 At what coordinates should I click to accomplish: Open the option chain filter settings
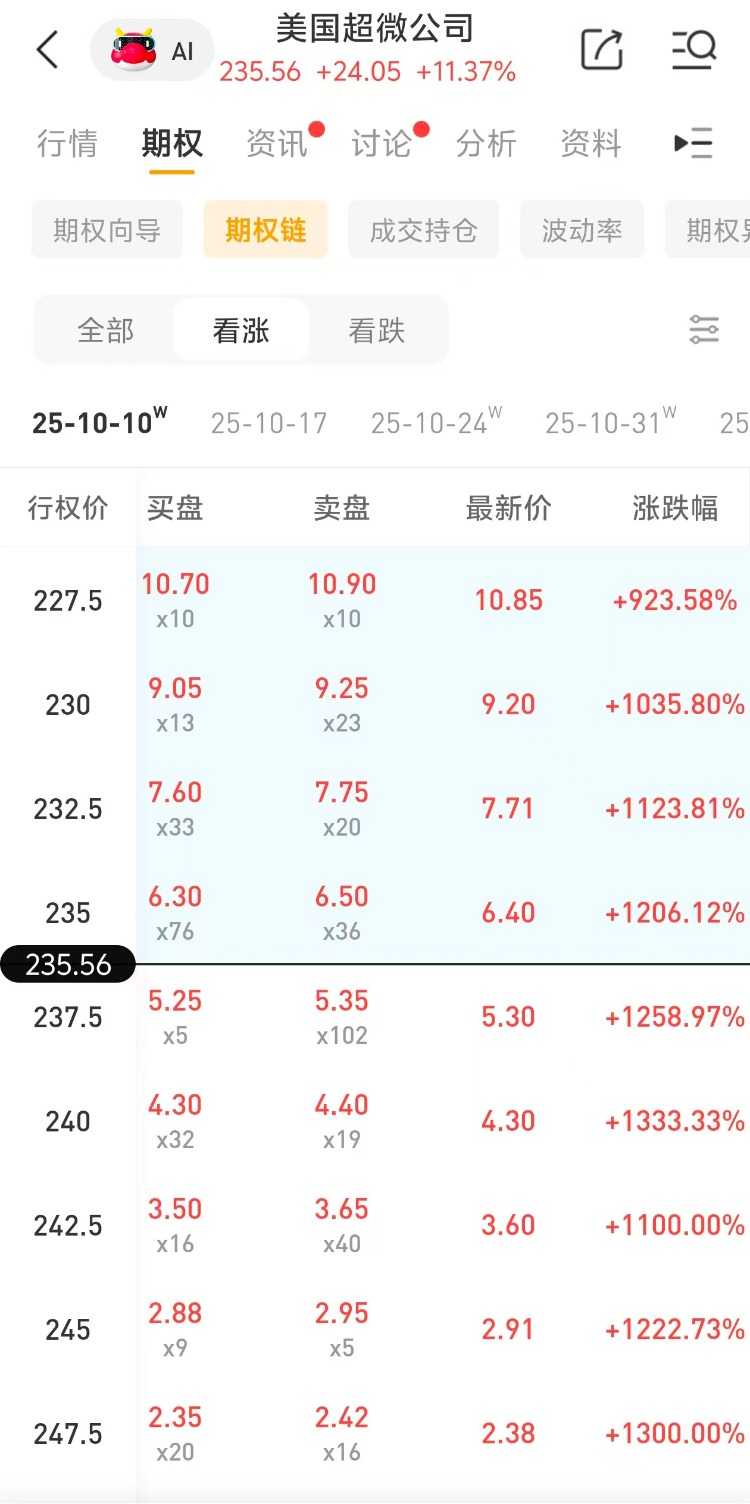pyautogui.click(x=704, y=330)
